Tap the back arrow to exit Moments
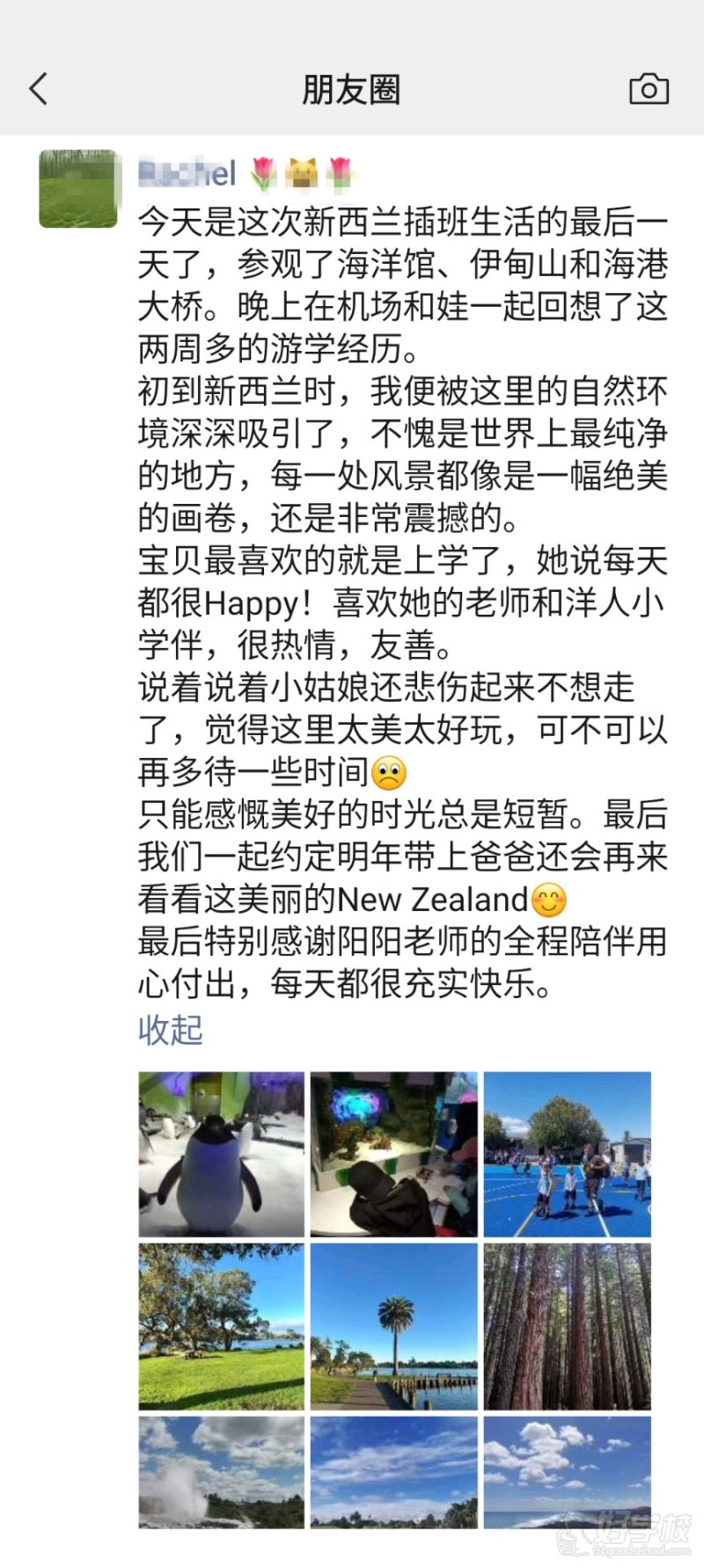 (37, 90)
